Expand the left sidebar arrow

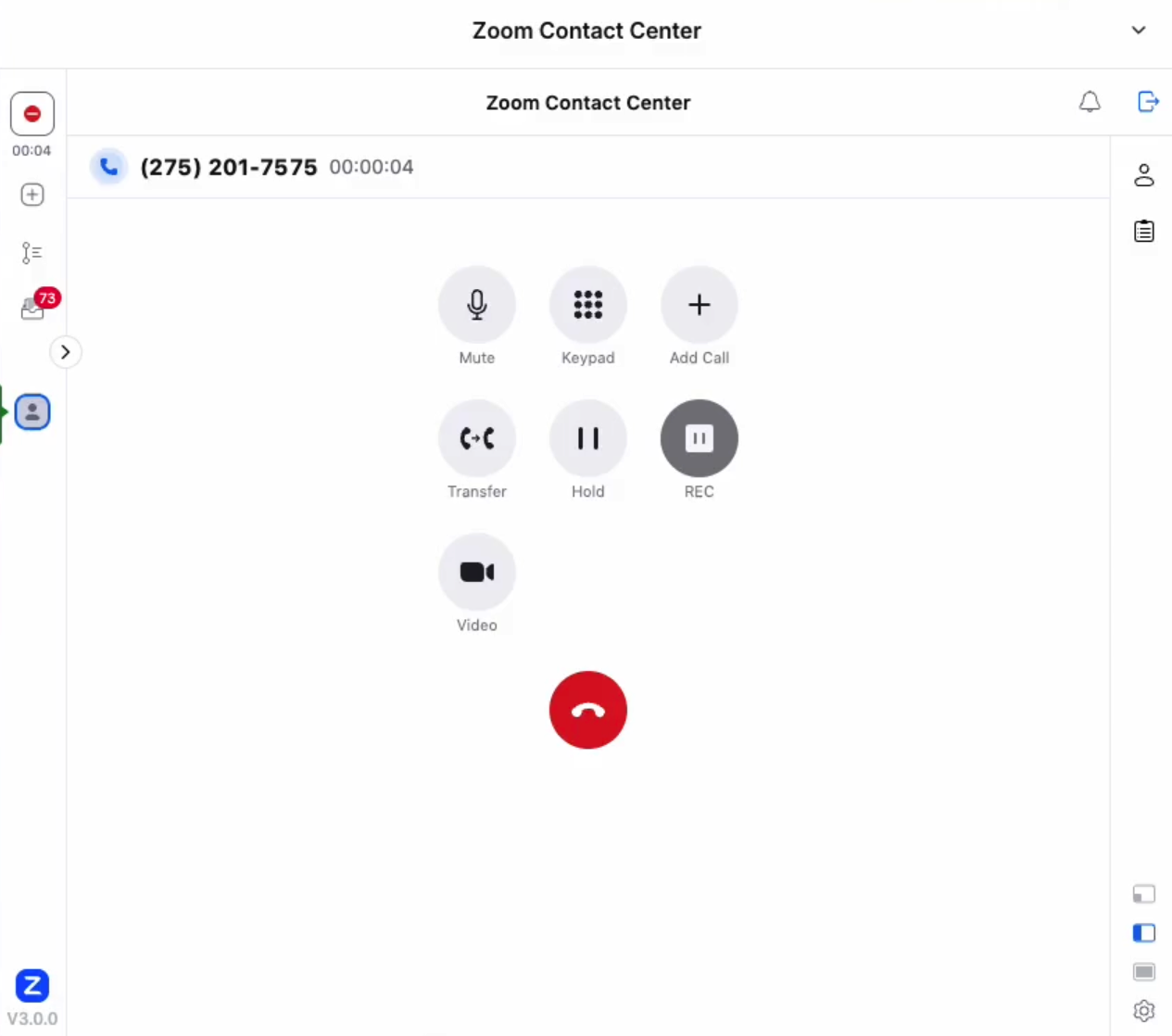click(65, 352)
